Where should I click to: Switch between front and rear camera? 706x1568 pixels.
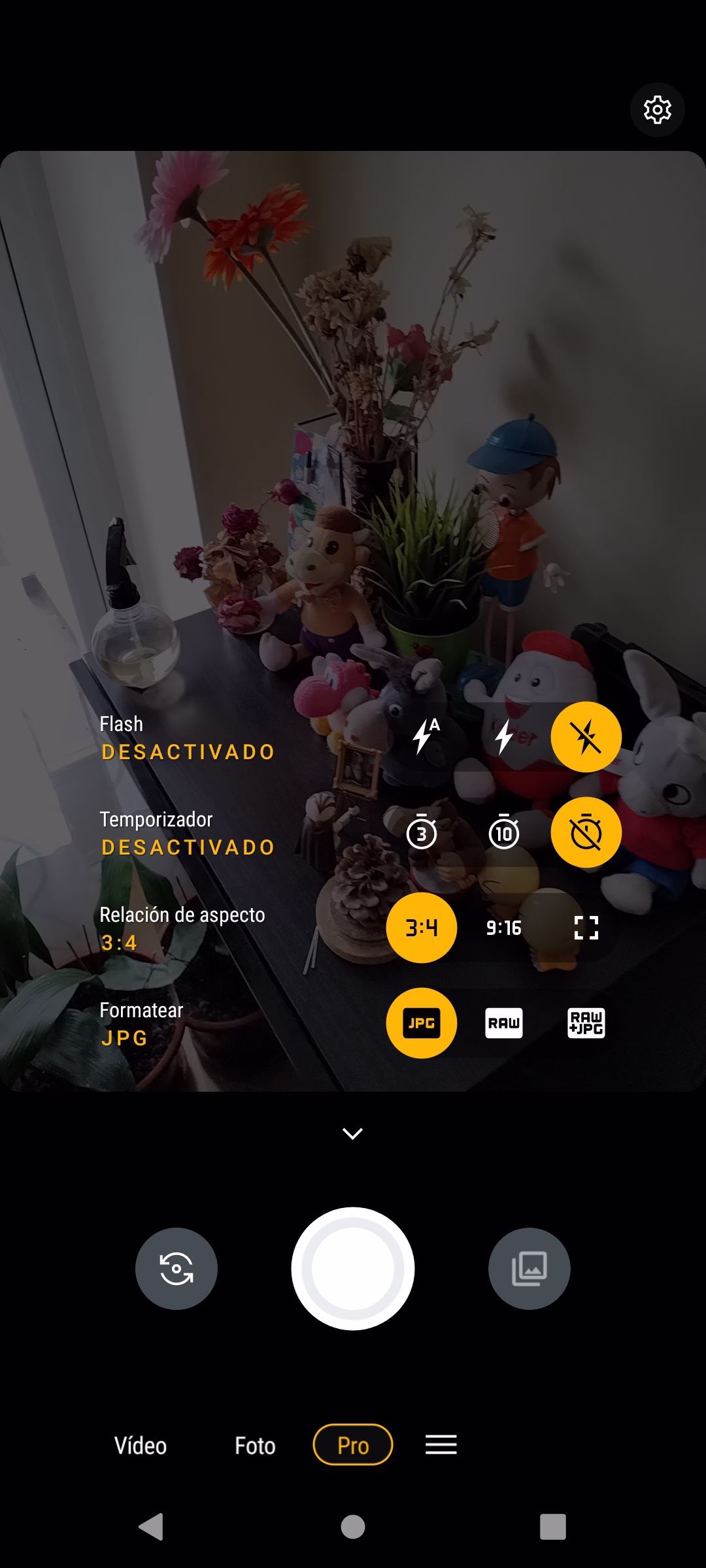pyautogui.click(x=176, y=1268)
